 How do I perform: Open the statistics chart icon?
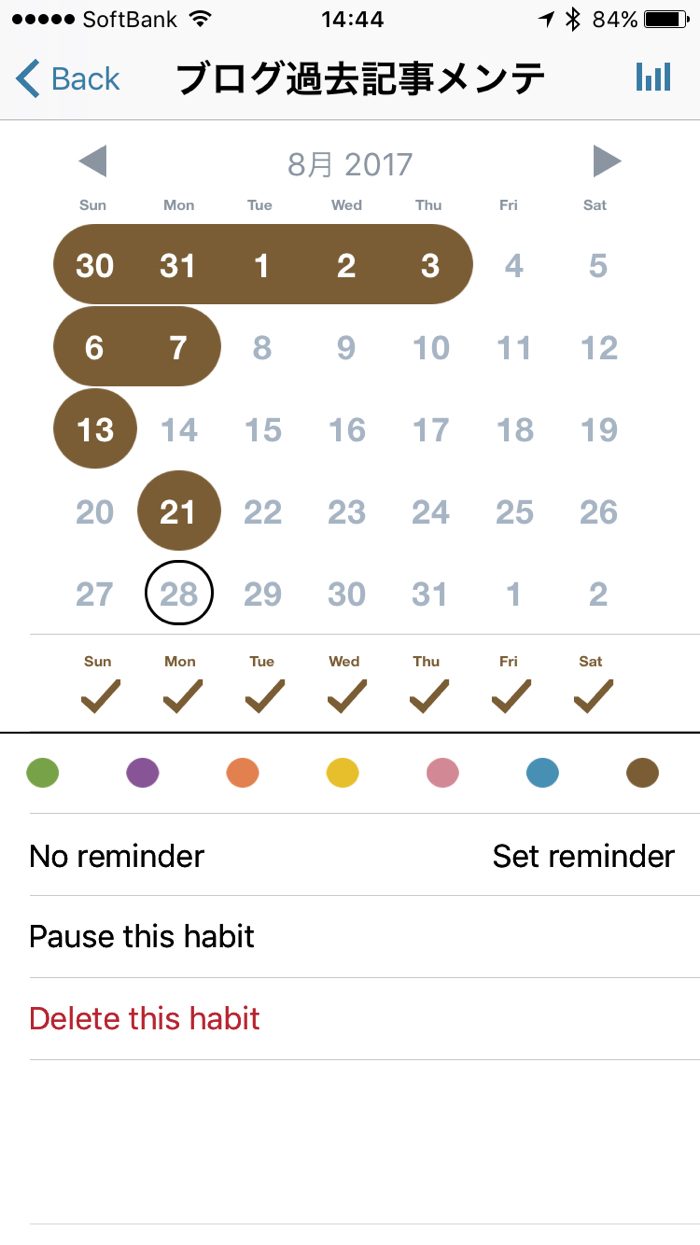click(653, 78)
